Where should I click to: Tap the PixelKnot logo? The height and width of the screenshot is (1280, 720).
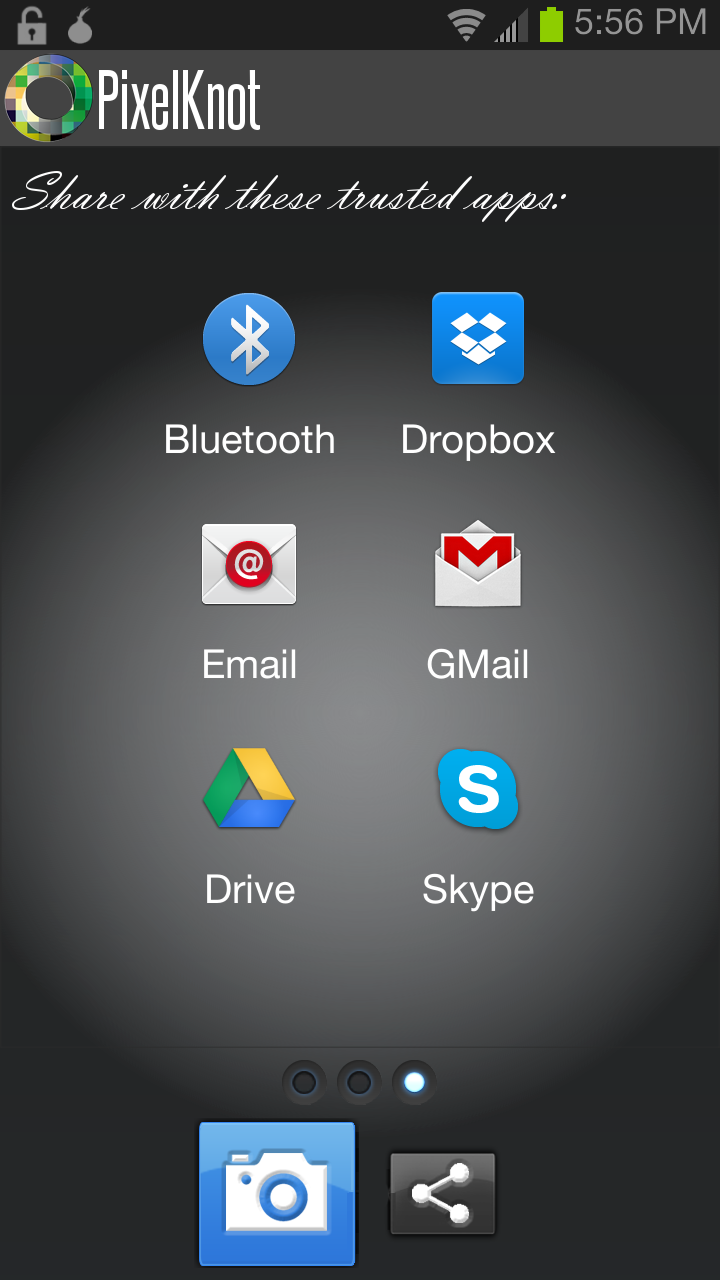[48, 97]
